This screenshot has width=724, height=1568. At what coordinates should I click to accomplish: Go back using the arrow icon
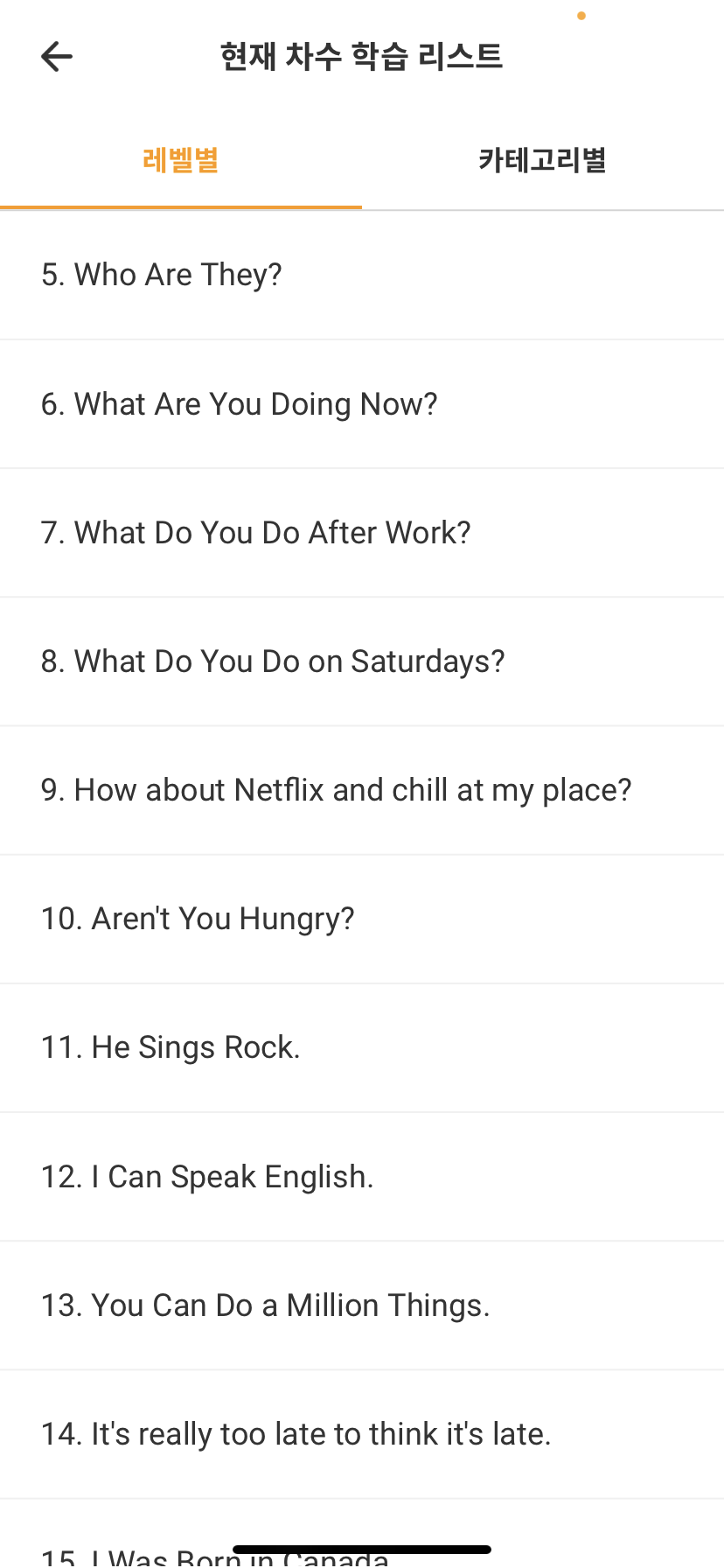pos(57,57)
